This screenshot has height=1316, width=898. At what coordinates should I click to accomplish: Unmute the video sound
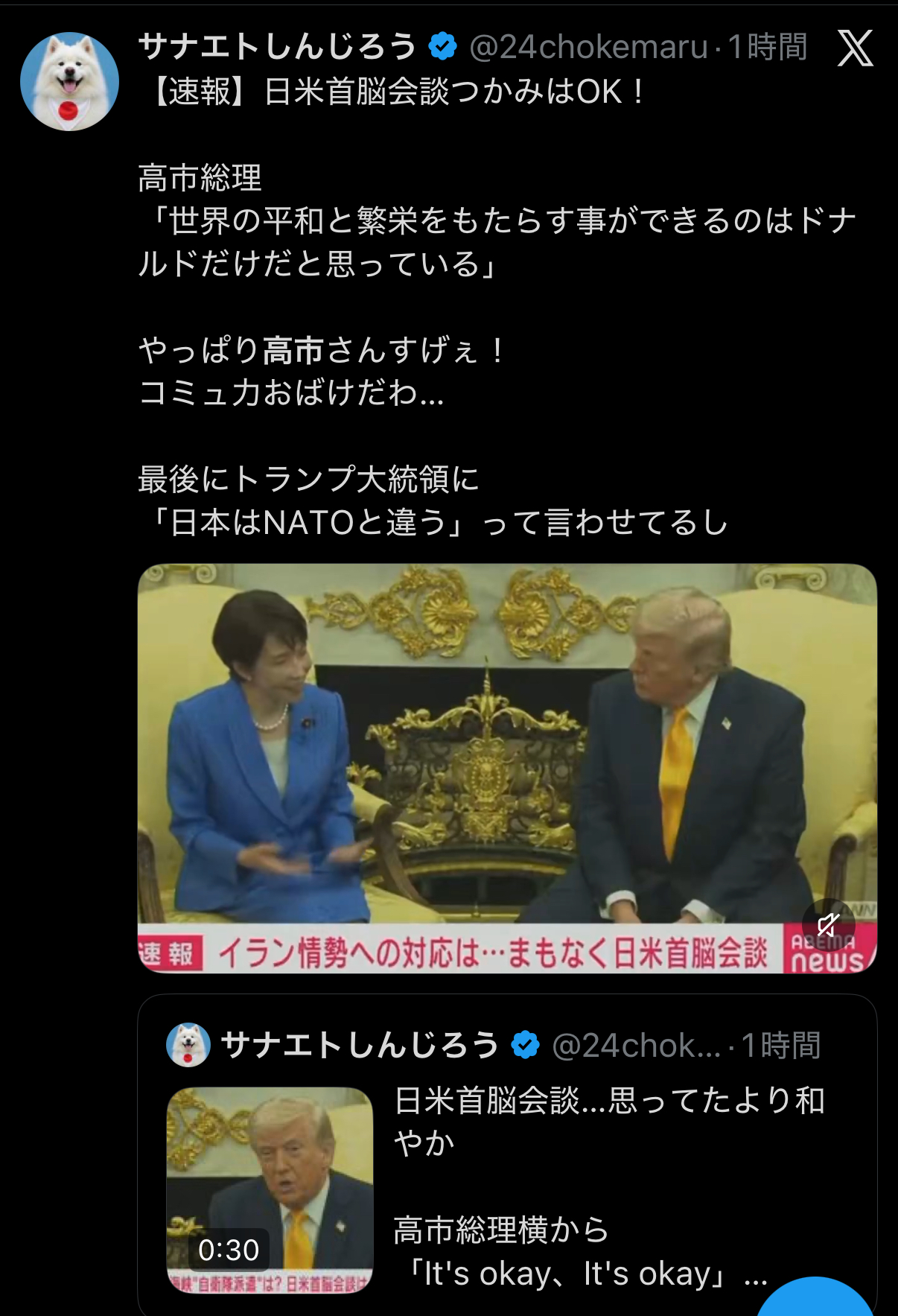[828, 925]
